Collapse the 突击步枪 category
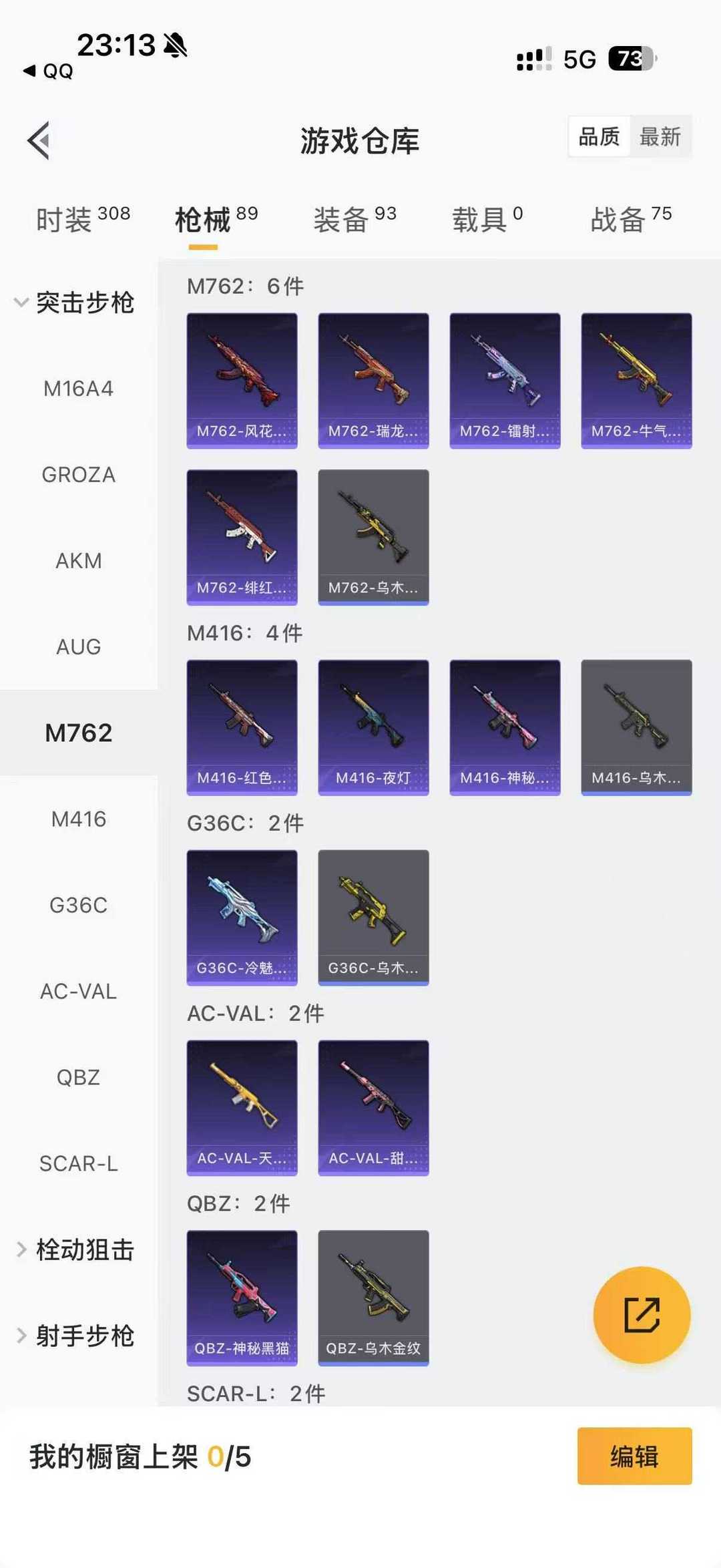 tap(75, 303)
